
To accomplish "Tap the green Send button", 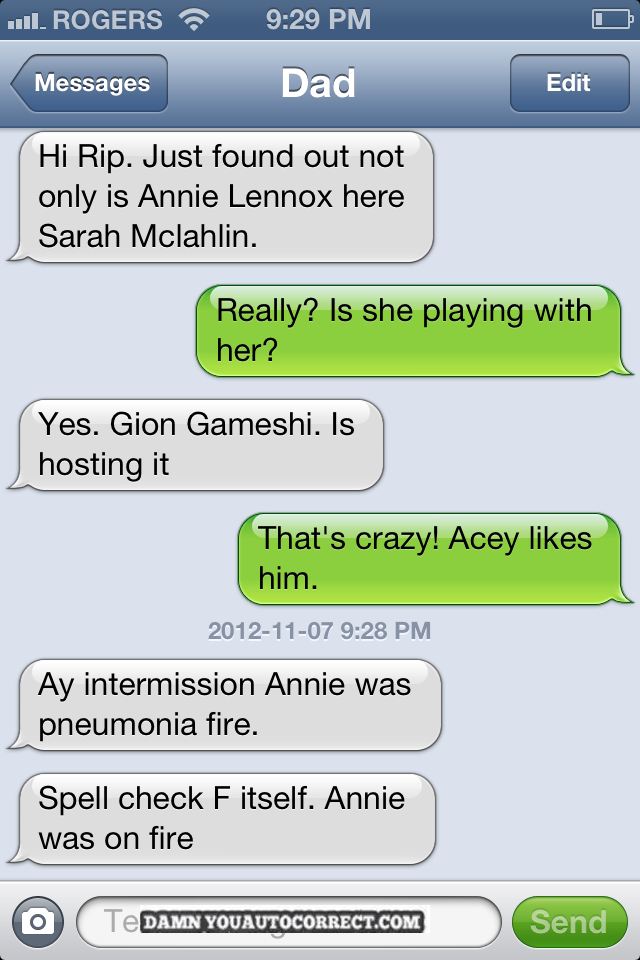I will coord(568,921).
